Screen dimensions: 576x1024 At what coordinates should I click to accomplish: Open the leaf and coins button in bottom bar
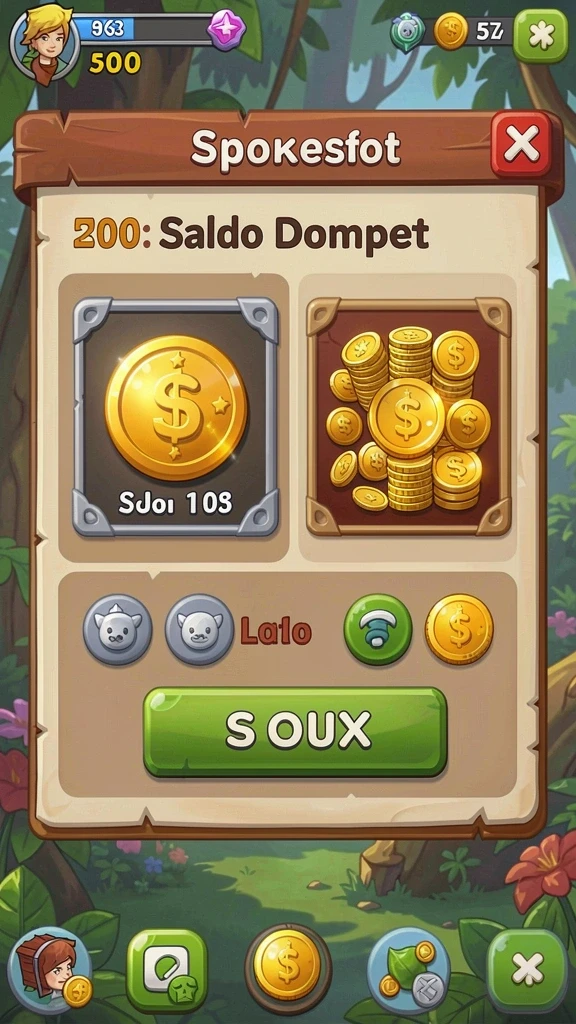pyautogui.click(x=409, y=969)
